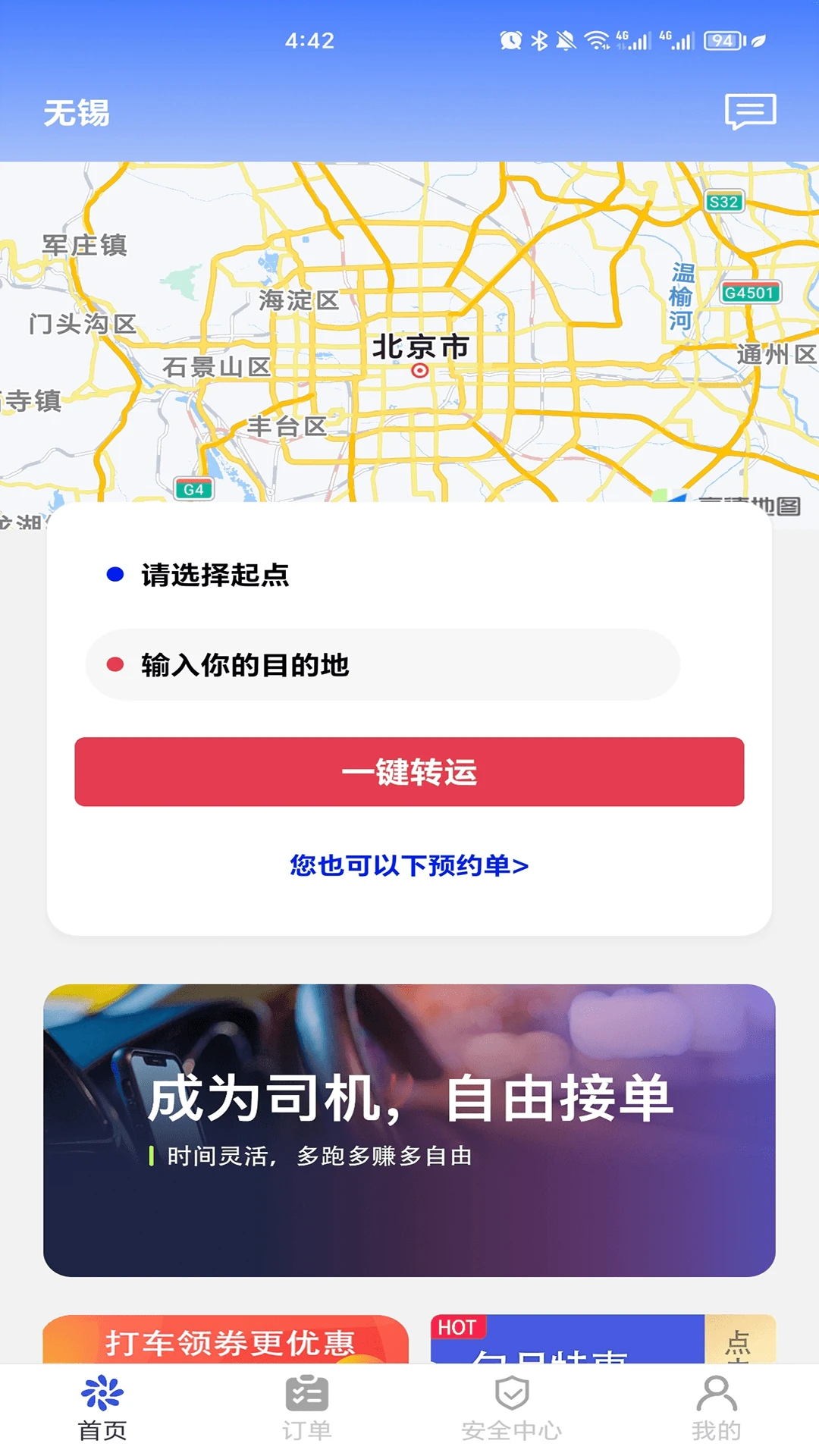The image size is (819, 1456).
Task: Select the pickup point 请选择起点
Action: pyautogui.click(x=215, y=575)
